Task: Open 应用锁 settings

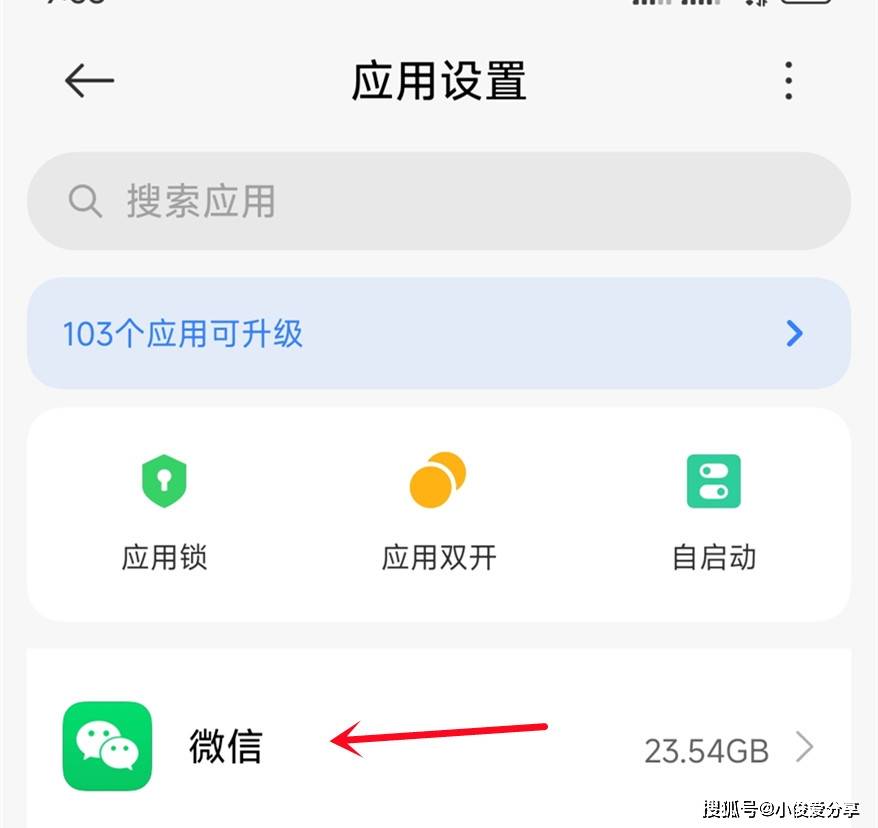Action: pyautogui.click(x=164, y=512)
